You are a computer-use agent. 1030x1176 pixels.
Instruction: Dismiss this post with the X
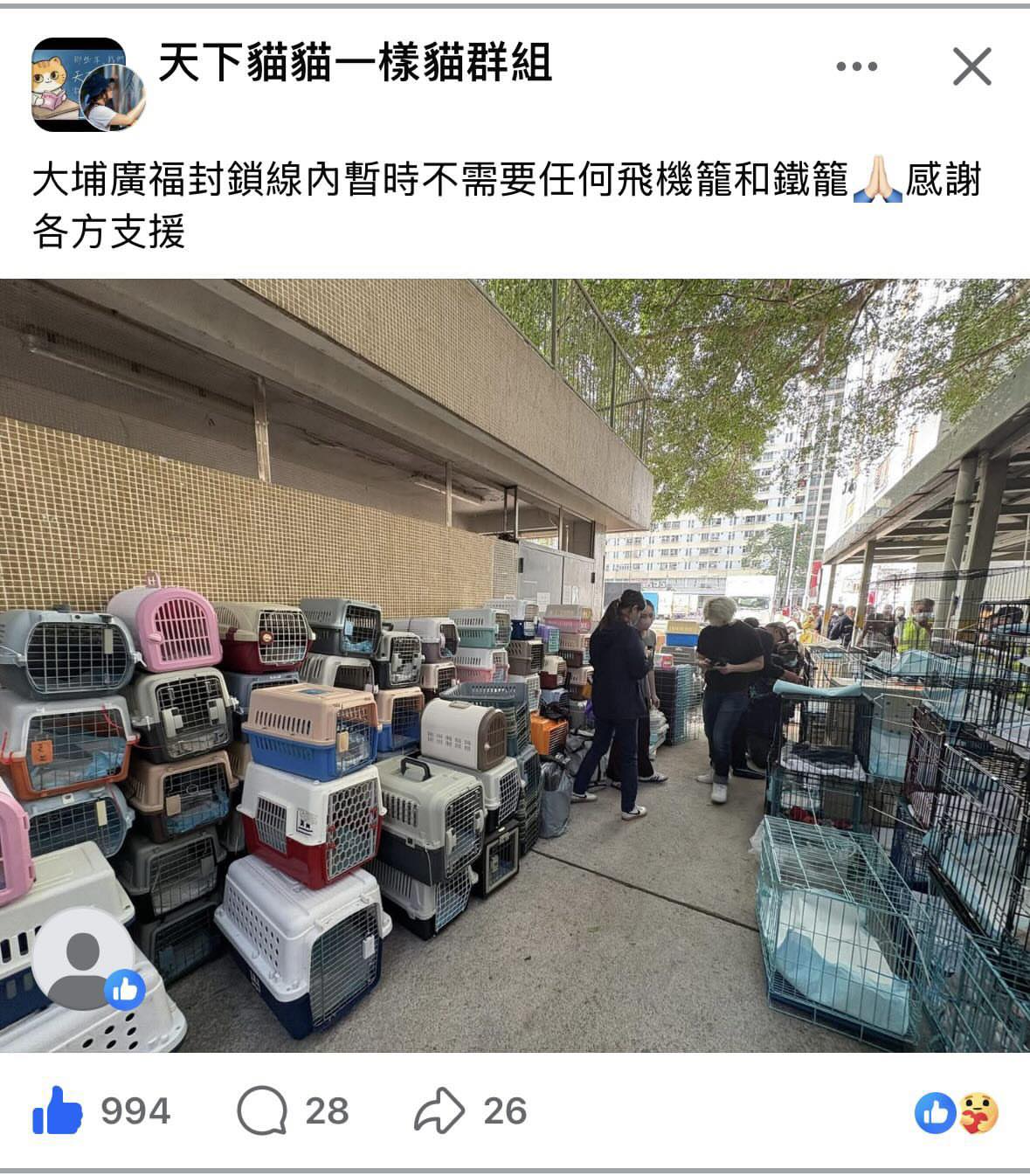(971, 66)
